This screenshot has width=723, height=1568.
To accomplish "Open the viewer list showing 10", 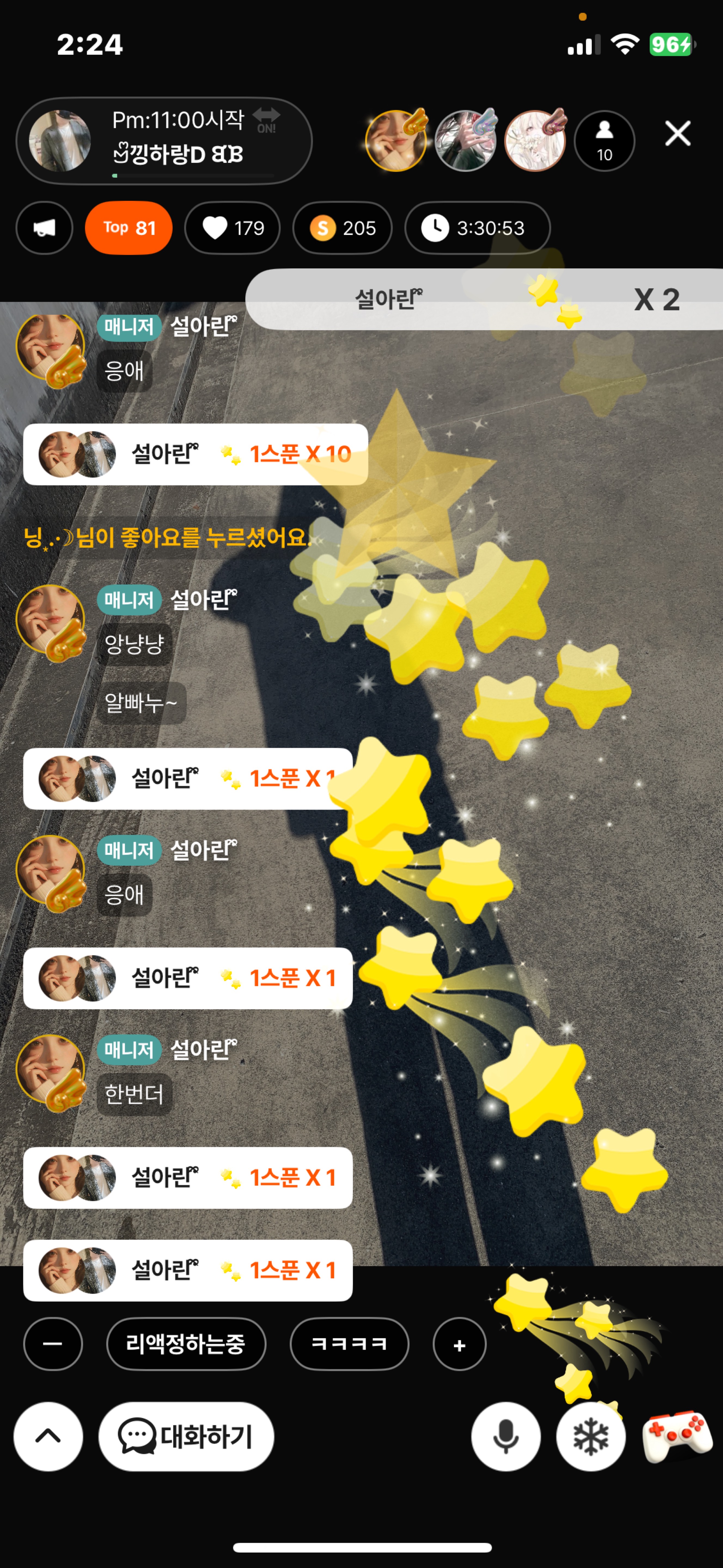I will 604,141.
